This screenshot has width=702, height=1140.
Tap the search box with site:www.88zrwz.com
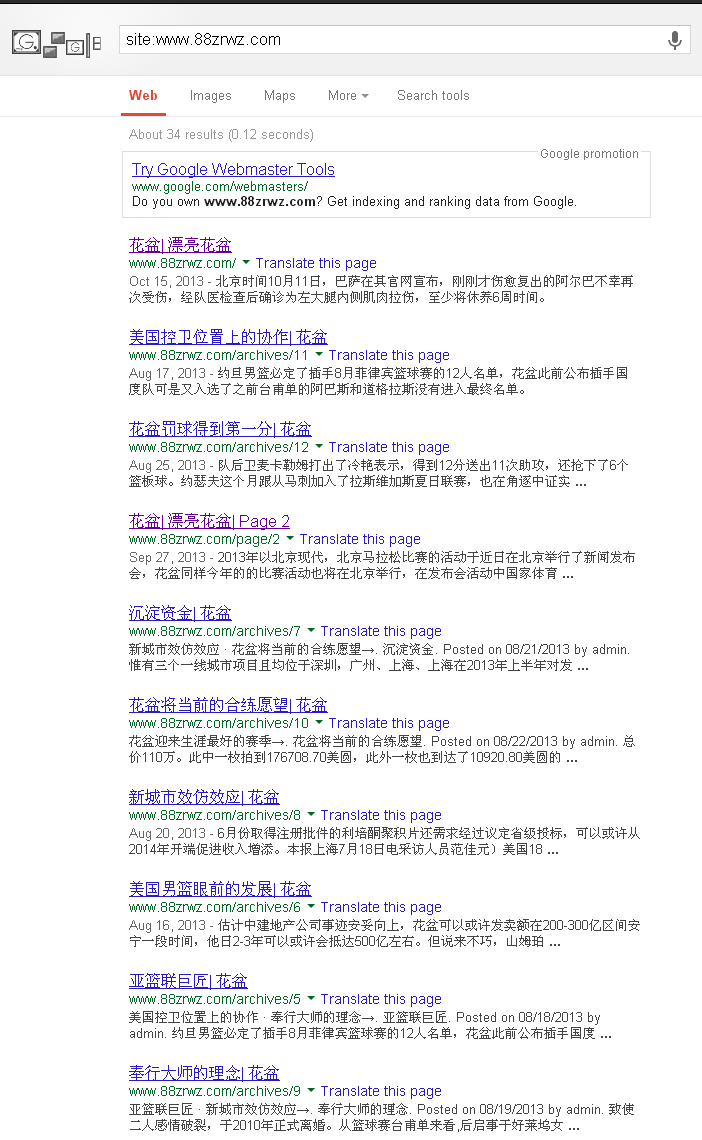tap(392, 40)
